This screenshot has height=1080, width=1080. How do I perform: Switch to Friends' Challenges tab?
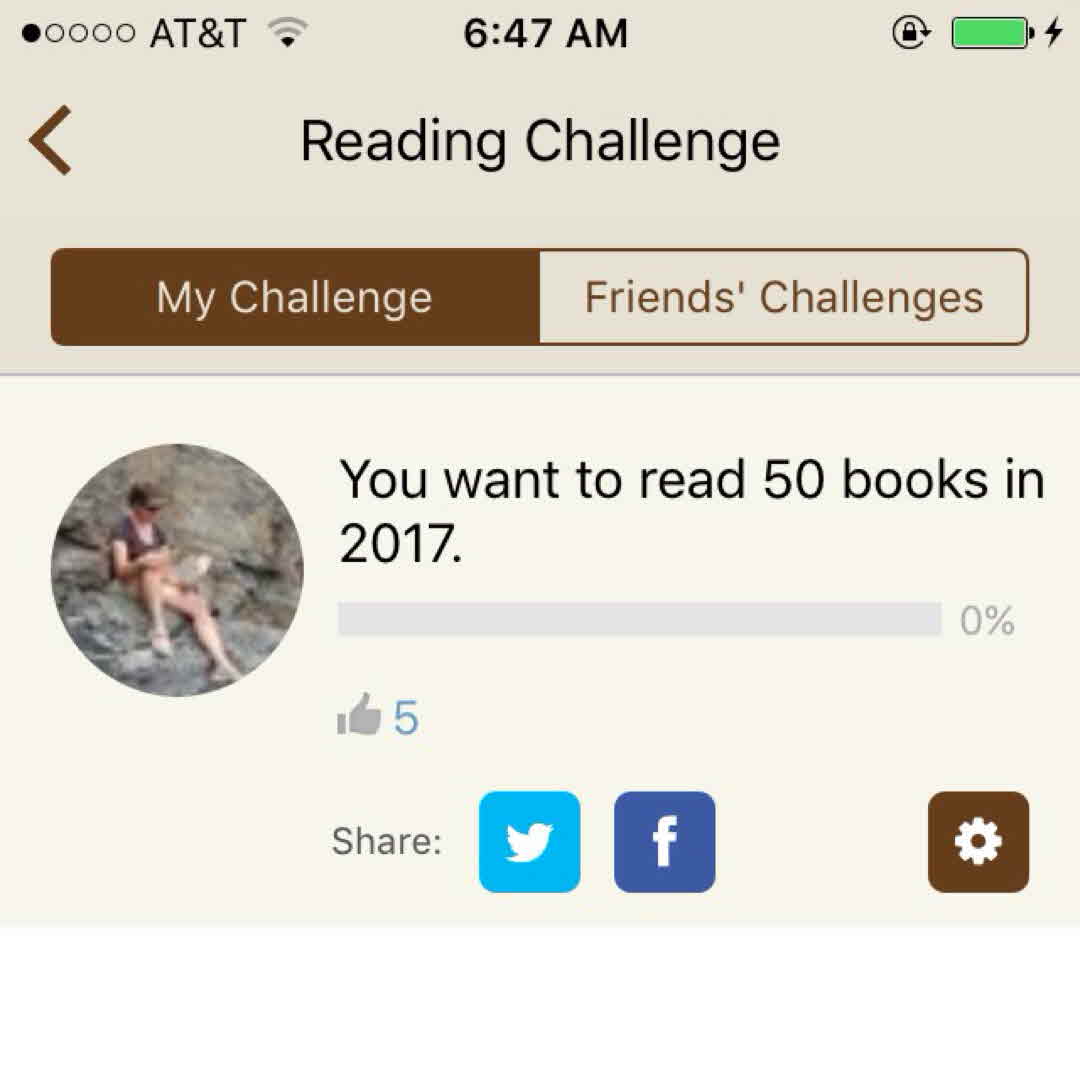[x=783, y=297]
